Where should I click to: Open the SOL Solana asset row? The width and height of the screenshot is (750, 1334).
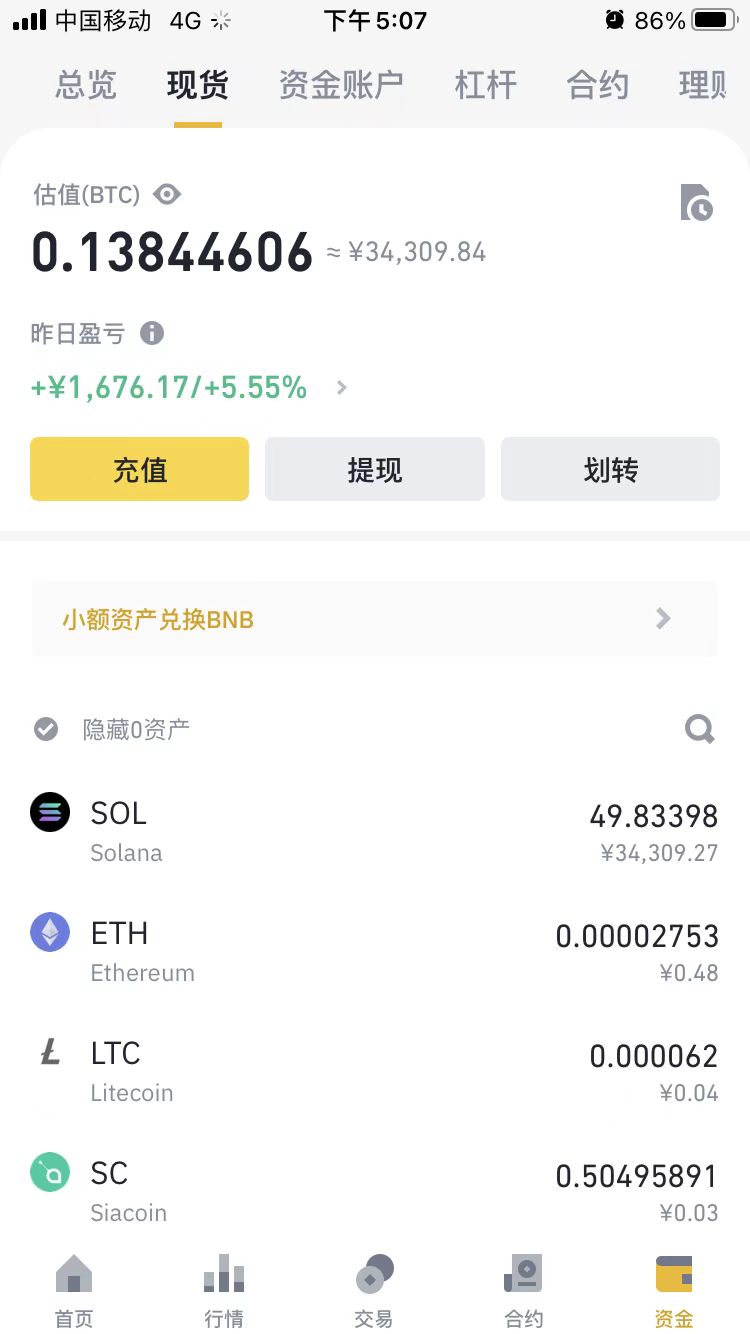point(375,830)
